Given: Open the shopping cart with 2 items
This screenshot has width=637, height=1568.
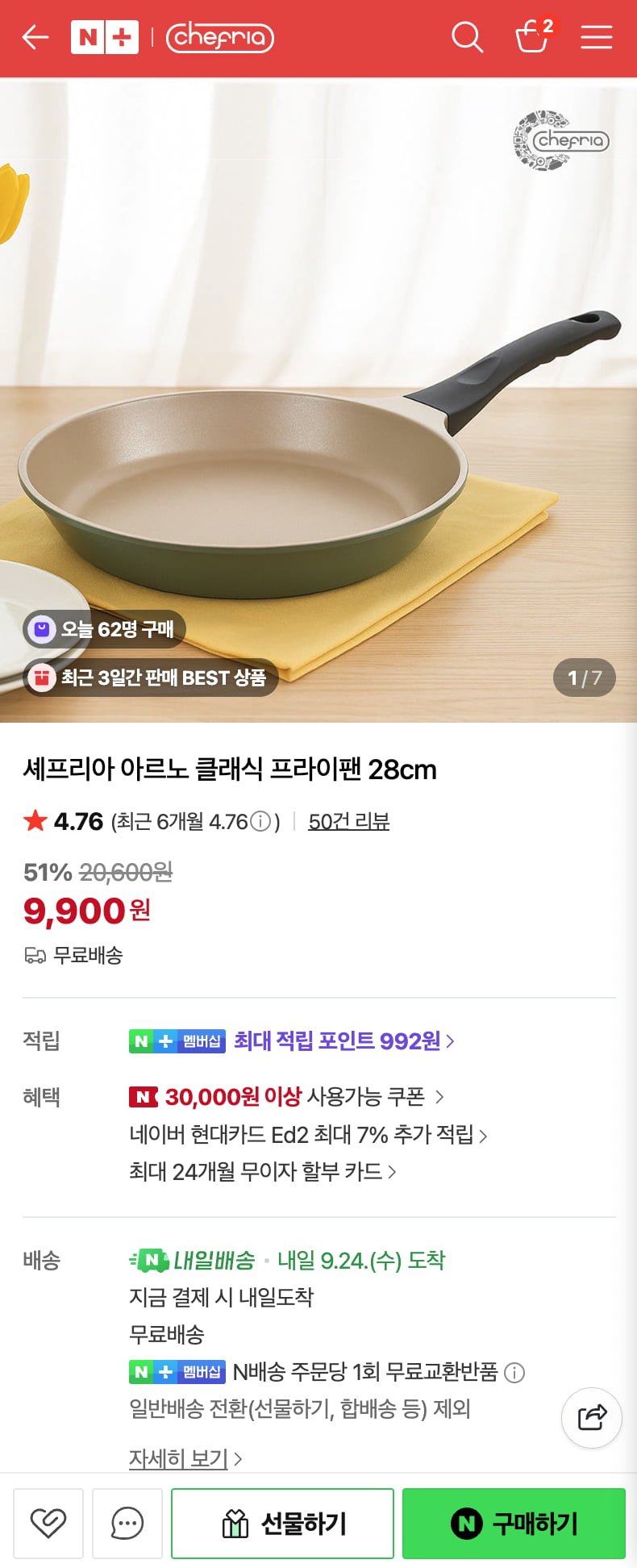Looking at the screenshot, I should (532, 37).
